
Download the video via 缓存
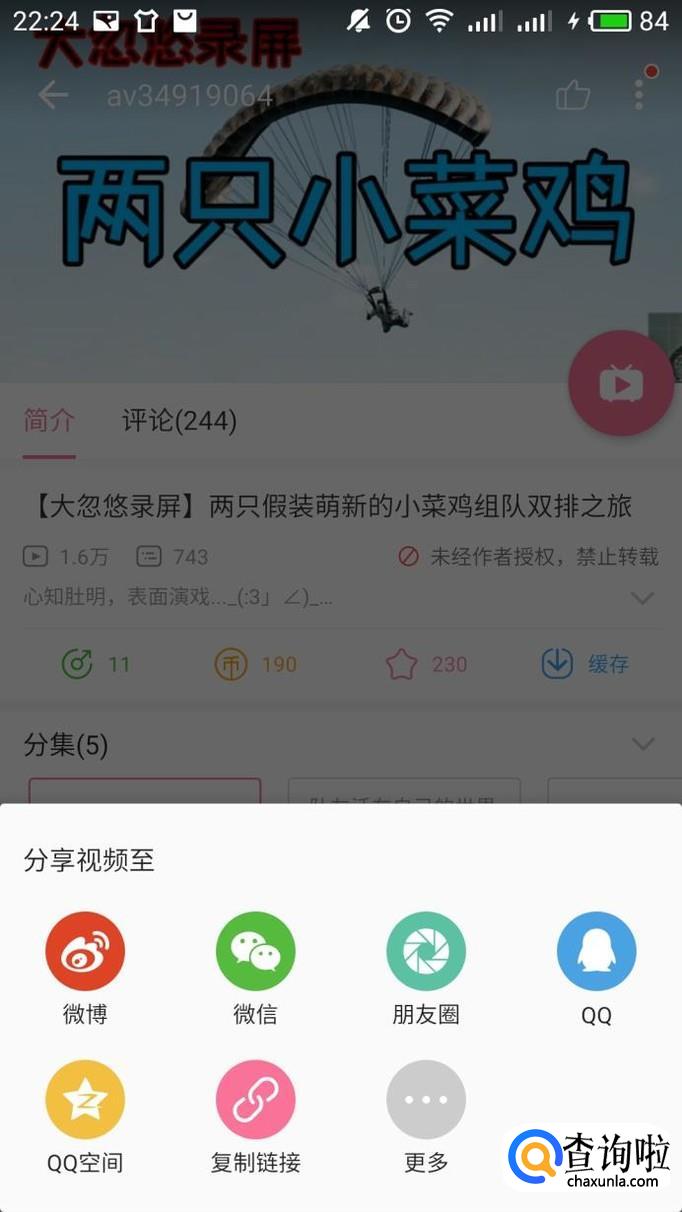pyautogui.click(x=585, y=664)
